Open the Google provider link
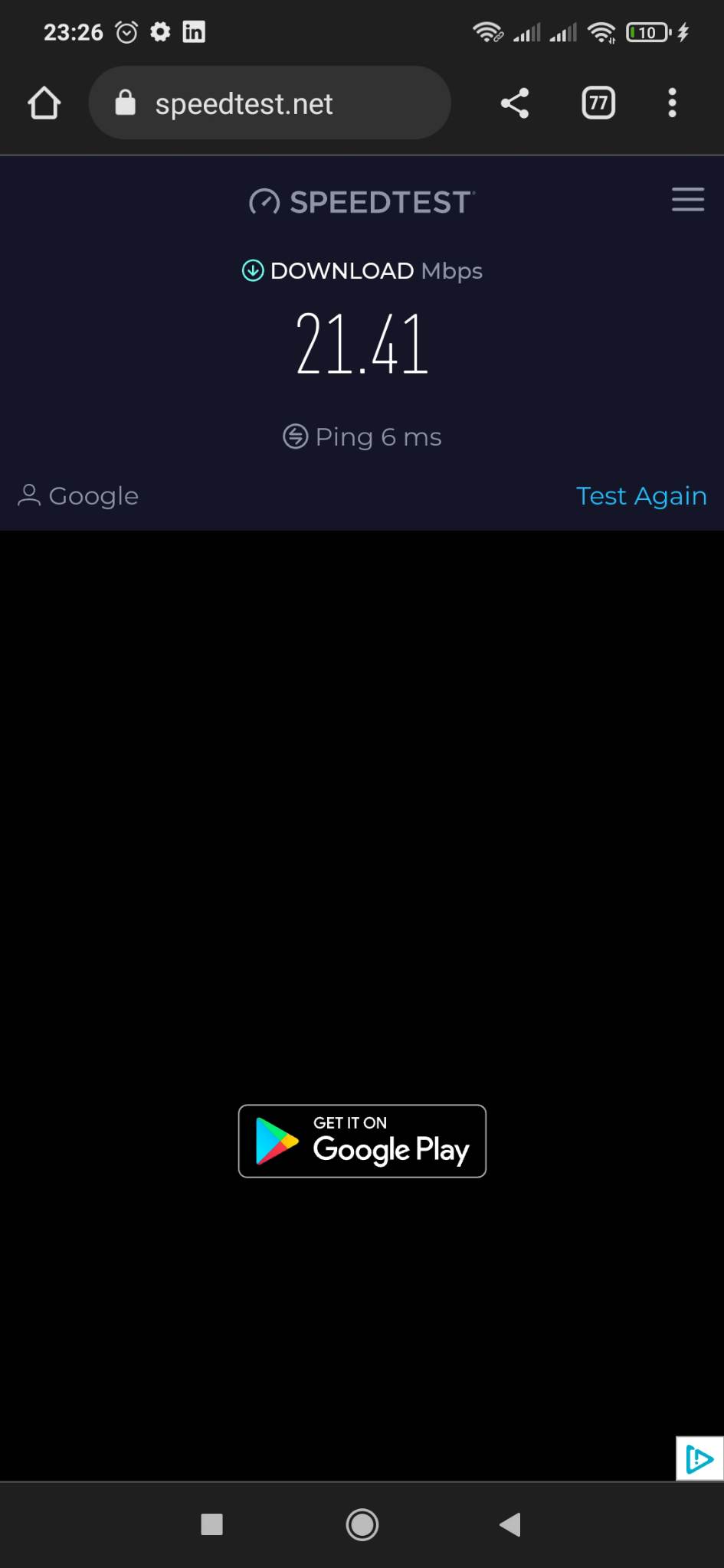Screen dimensions: 724x1568 78,495
